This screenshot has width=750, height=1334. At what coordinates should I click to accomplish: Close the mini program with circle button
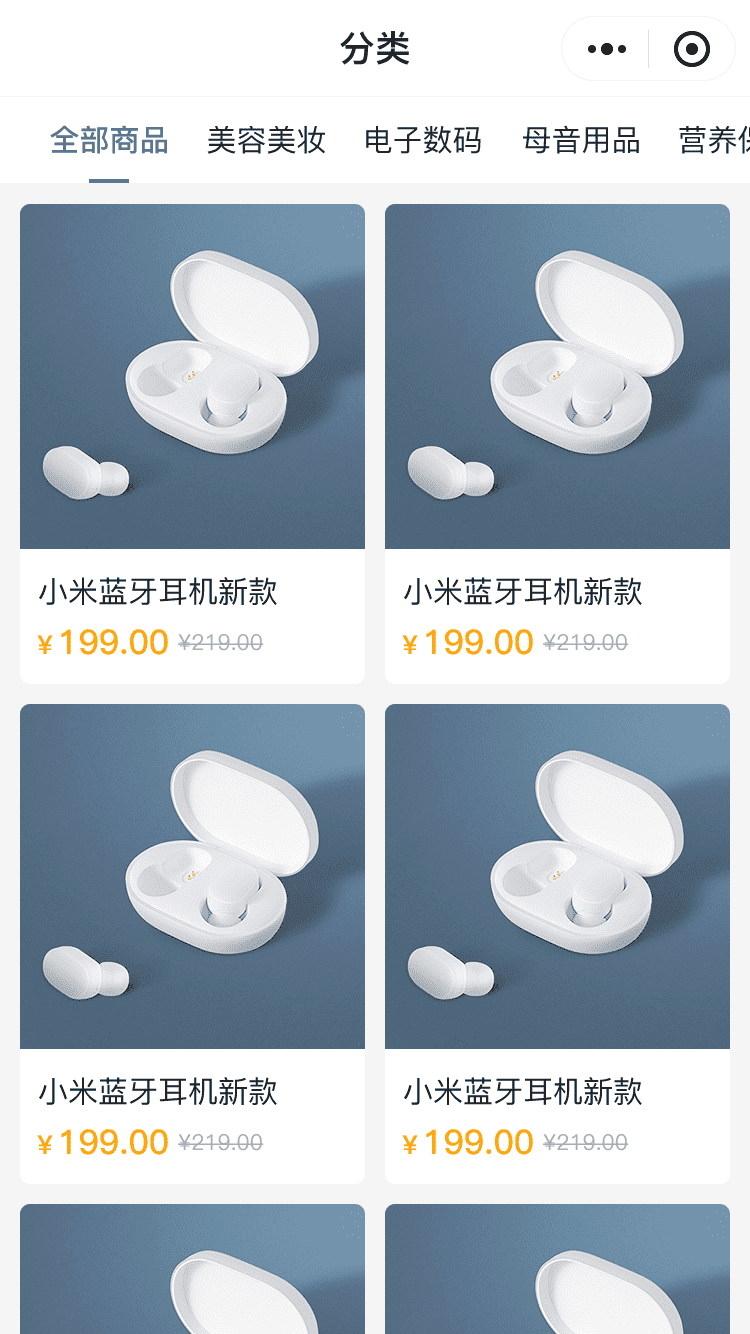[x=691, y=49]
